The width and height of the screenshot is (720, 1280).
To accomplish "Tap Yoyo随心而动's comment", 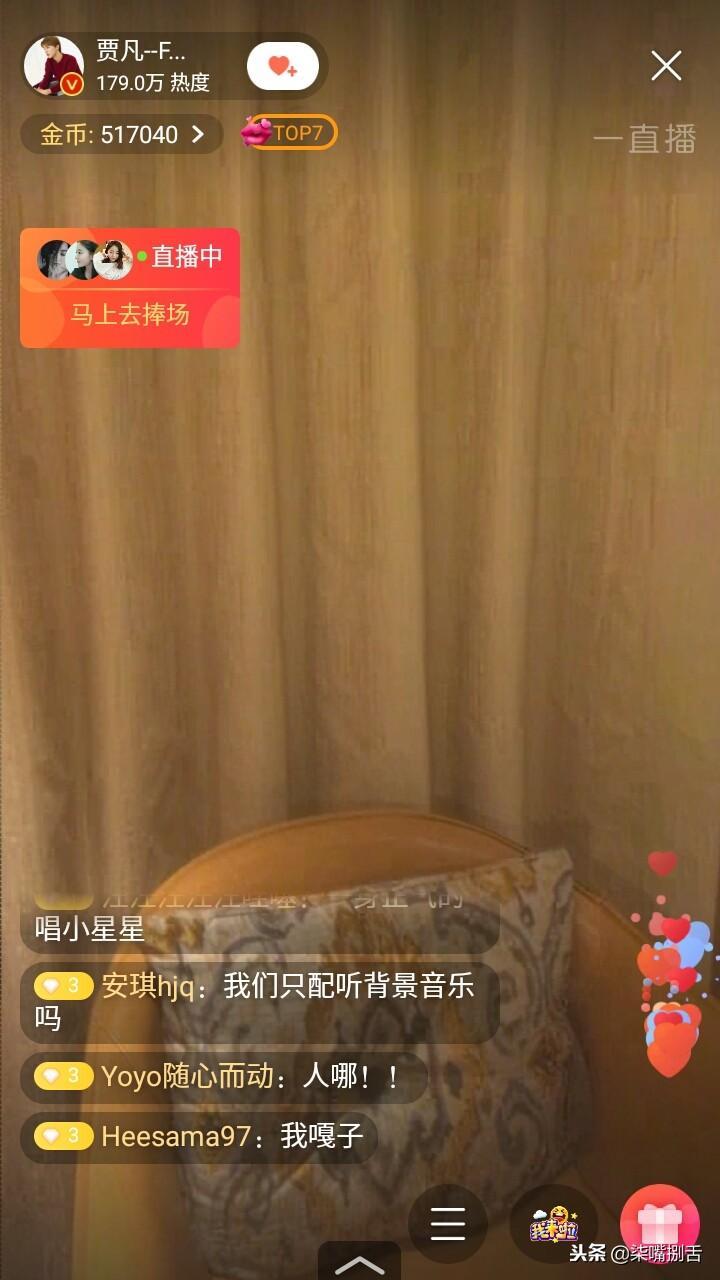I will tap(224, 1077).
